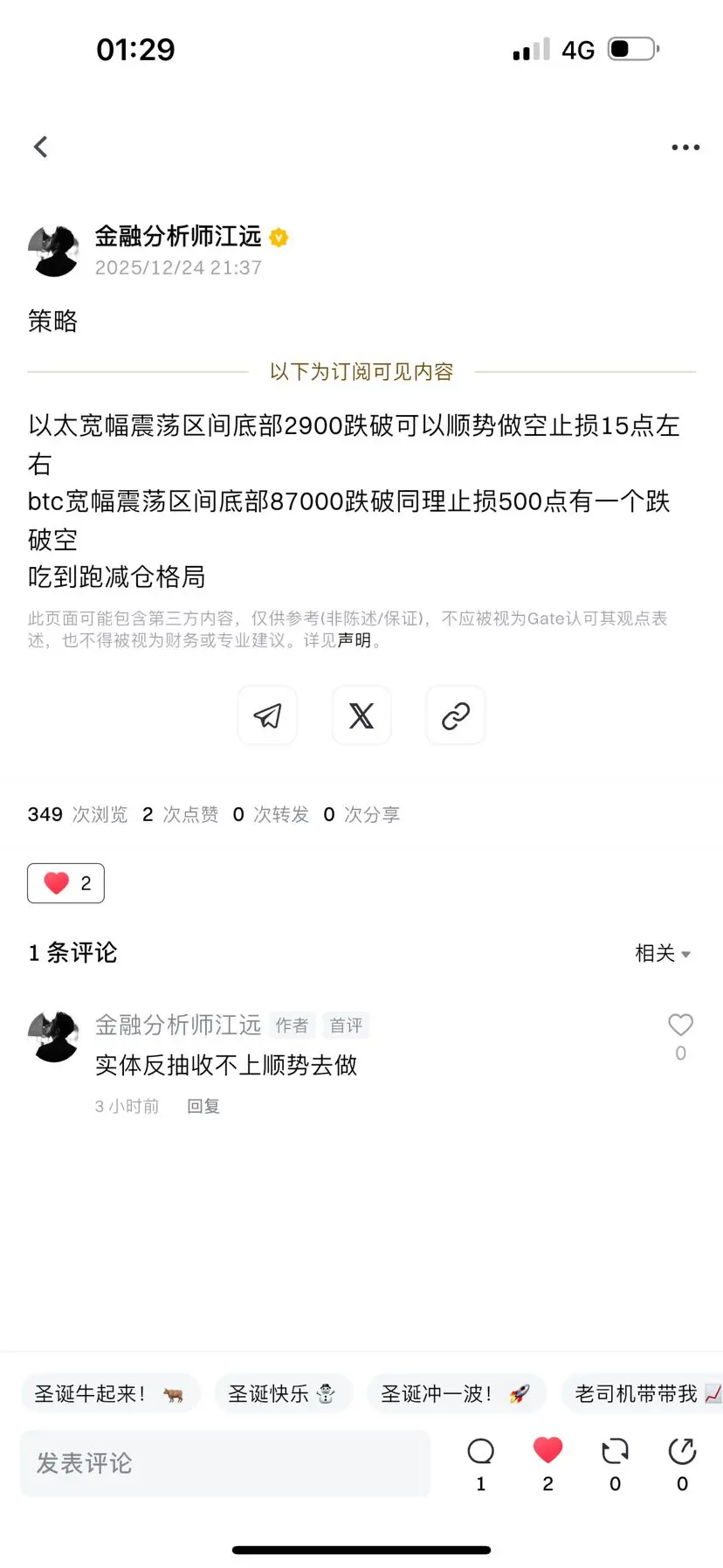Copy the post link using the link icon
Screen dimensions: 723x1568
pyautogui.click(x=455, y=715)
